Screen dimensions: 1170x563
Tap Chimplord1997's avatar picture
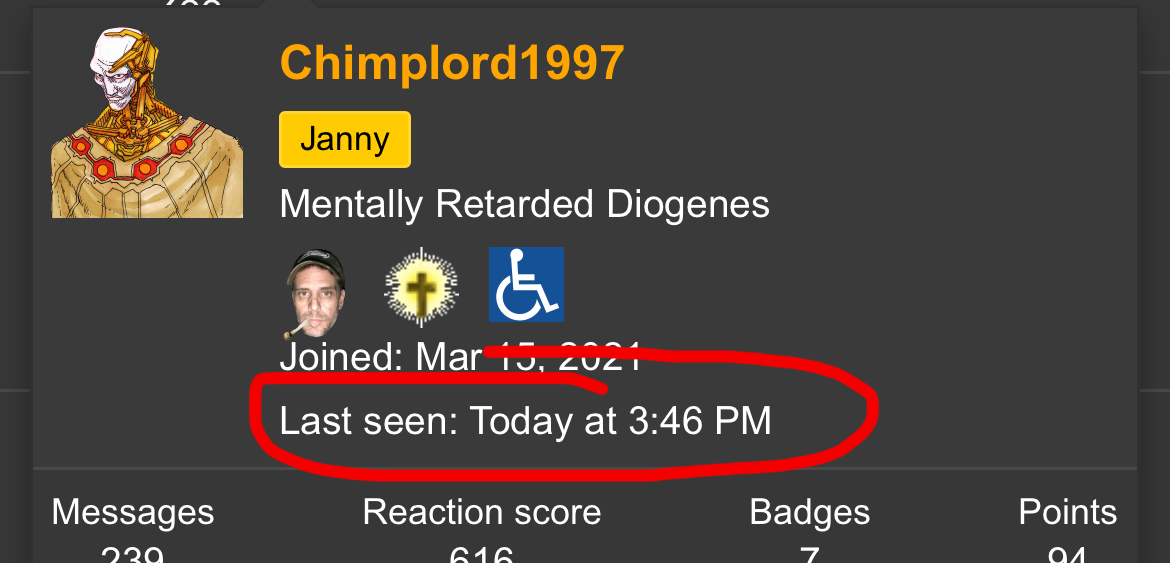147,122
